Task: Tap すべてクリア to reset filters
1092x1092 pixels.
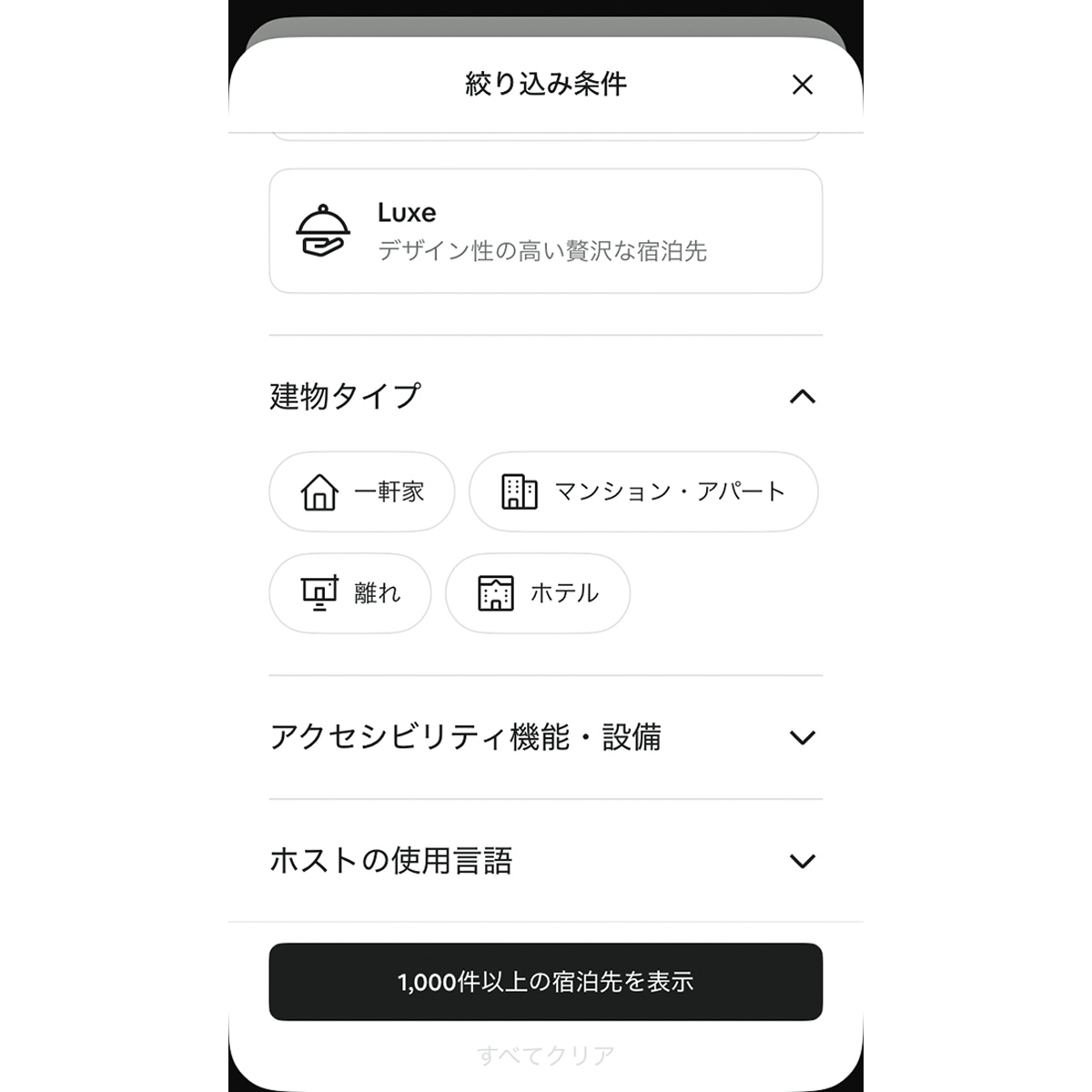Action: coord(545,1056)
